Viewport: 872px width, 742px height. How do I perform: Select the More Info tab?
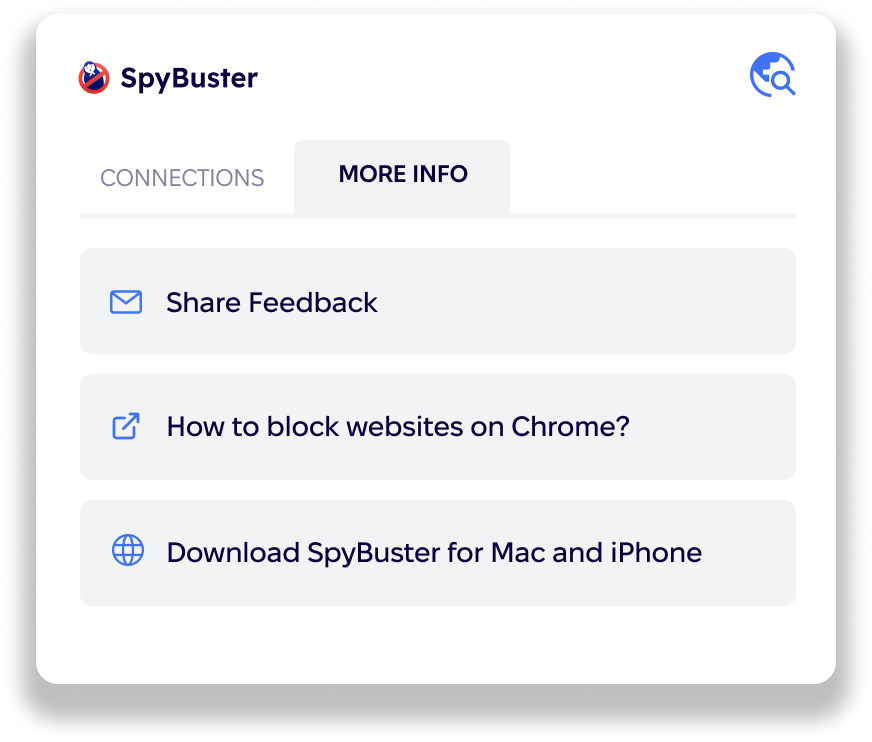click(x=402, y=175)
